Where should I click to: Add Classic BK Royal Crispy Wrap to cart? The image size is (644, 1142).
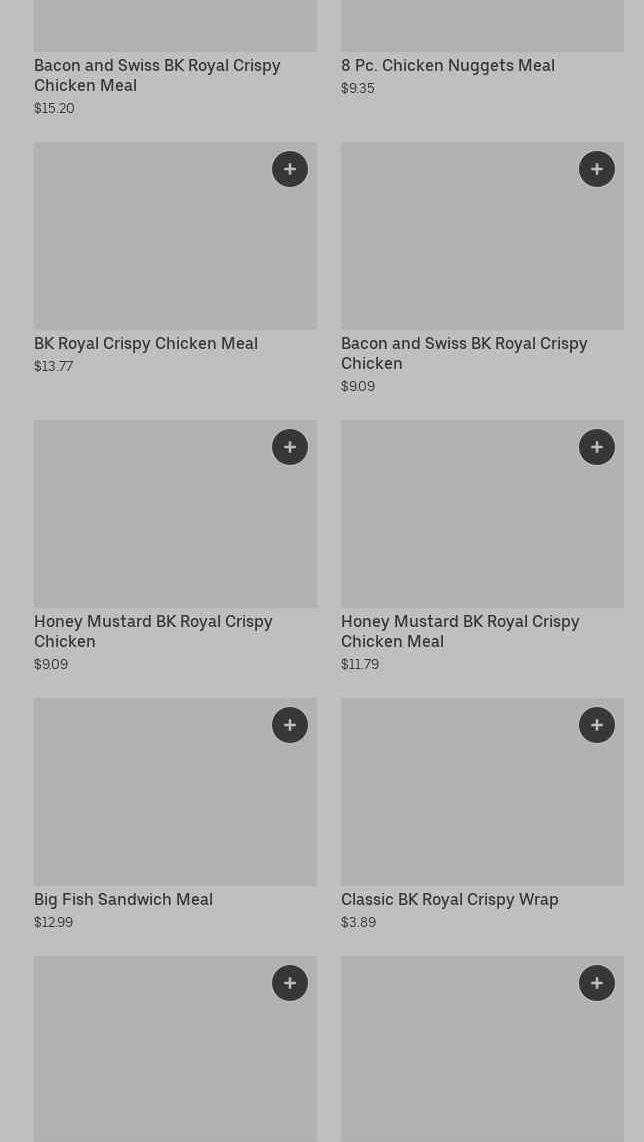[597, 725]
